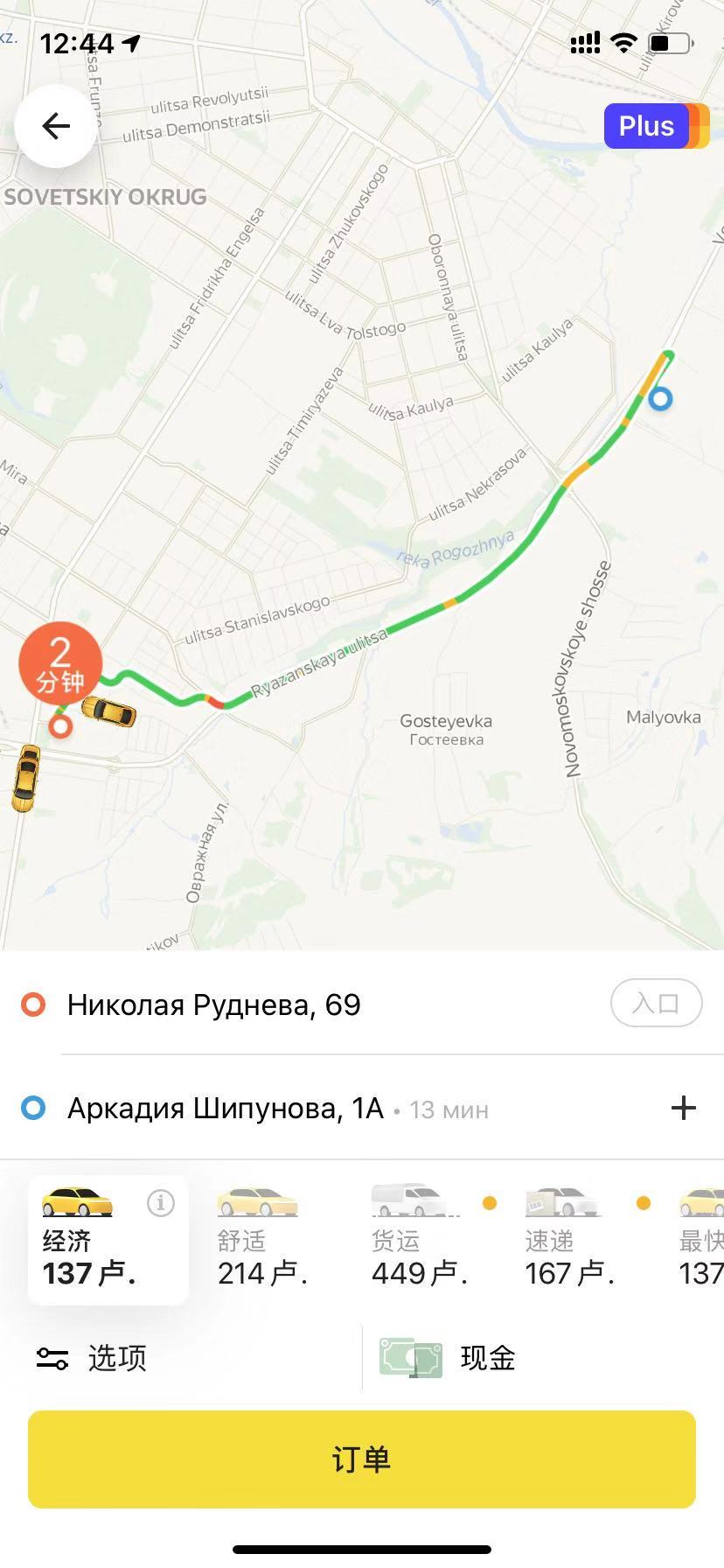Open the Plus badge
724x1568 pixels.
(656, 126)
